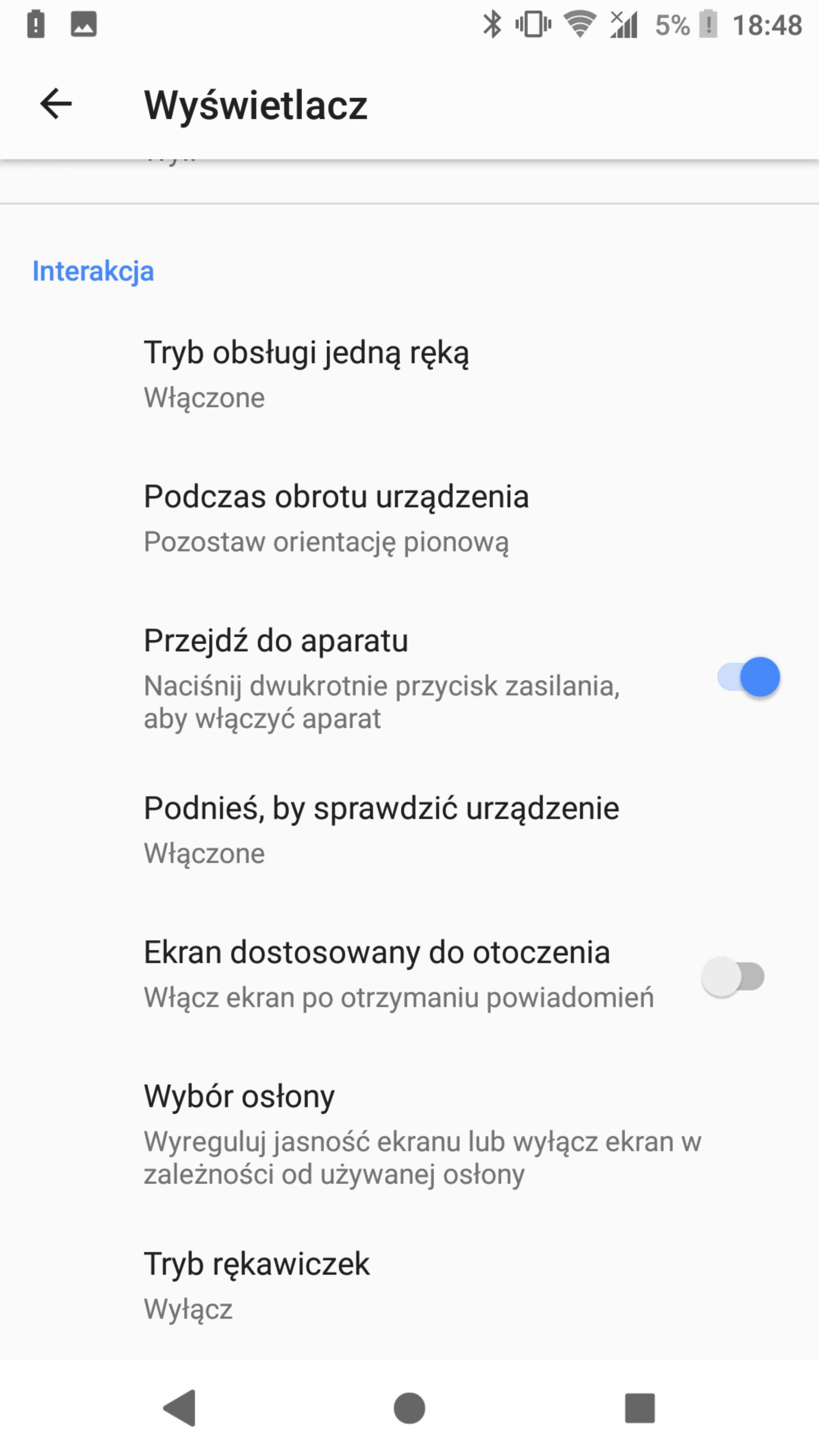
Task: Tap the system home button
Action: click(x=409, y=1408)
